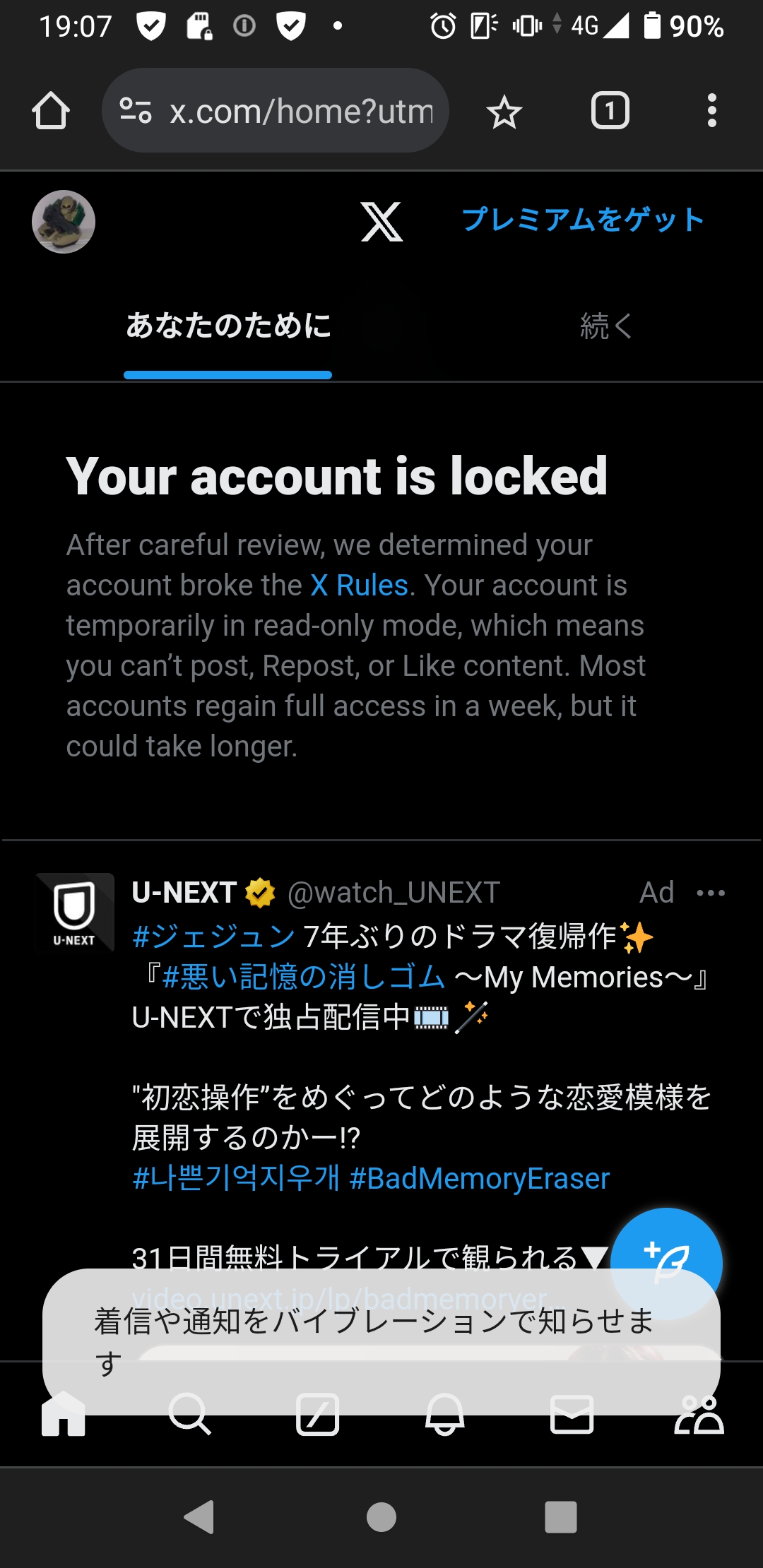
Task: Tap the #ジェジュン hashtag
Action: (213, 937)
